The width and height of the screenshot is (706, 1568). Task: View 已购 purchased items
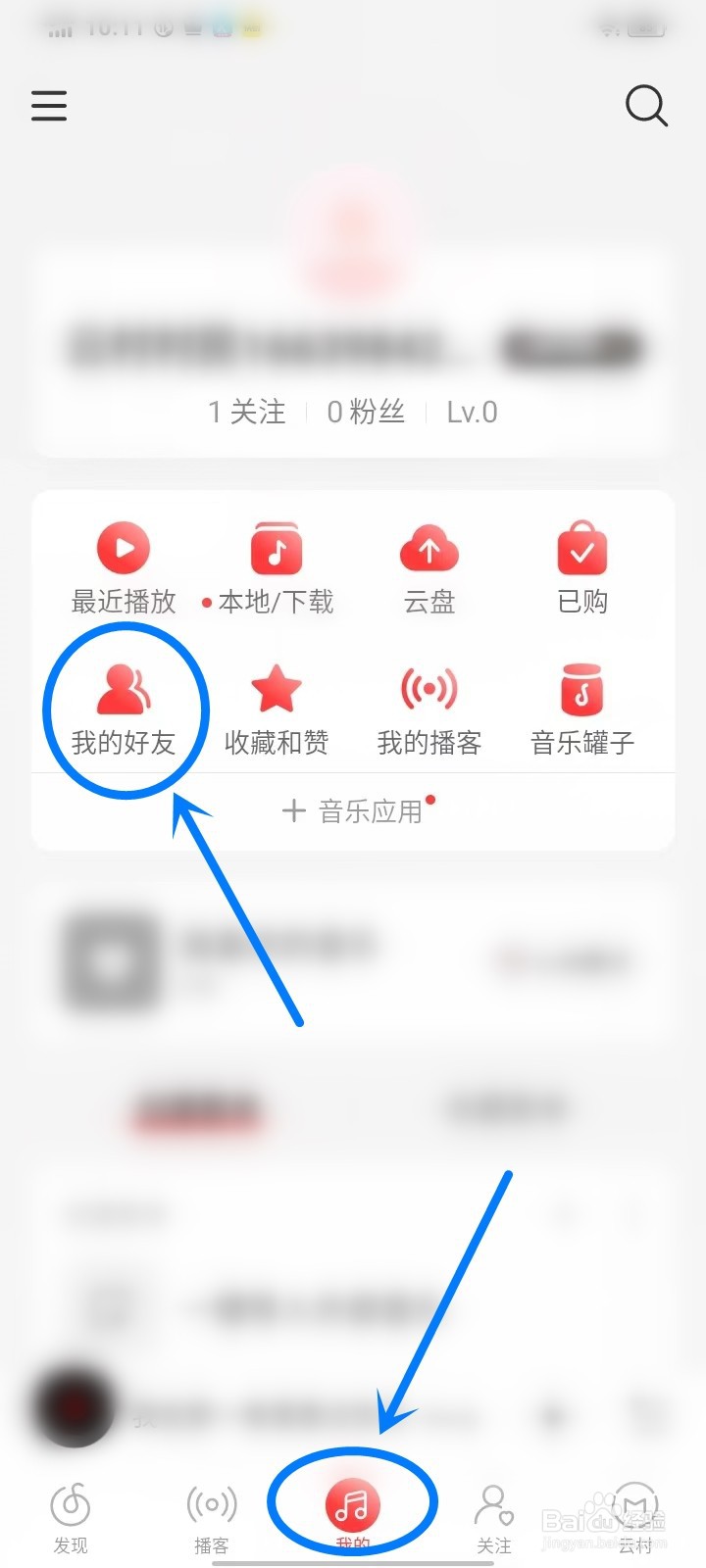pos(581,568)
